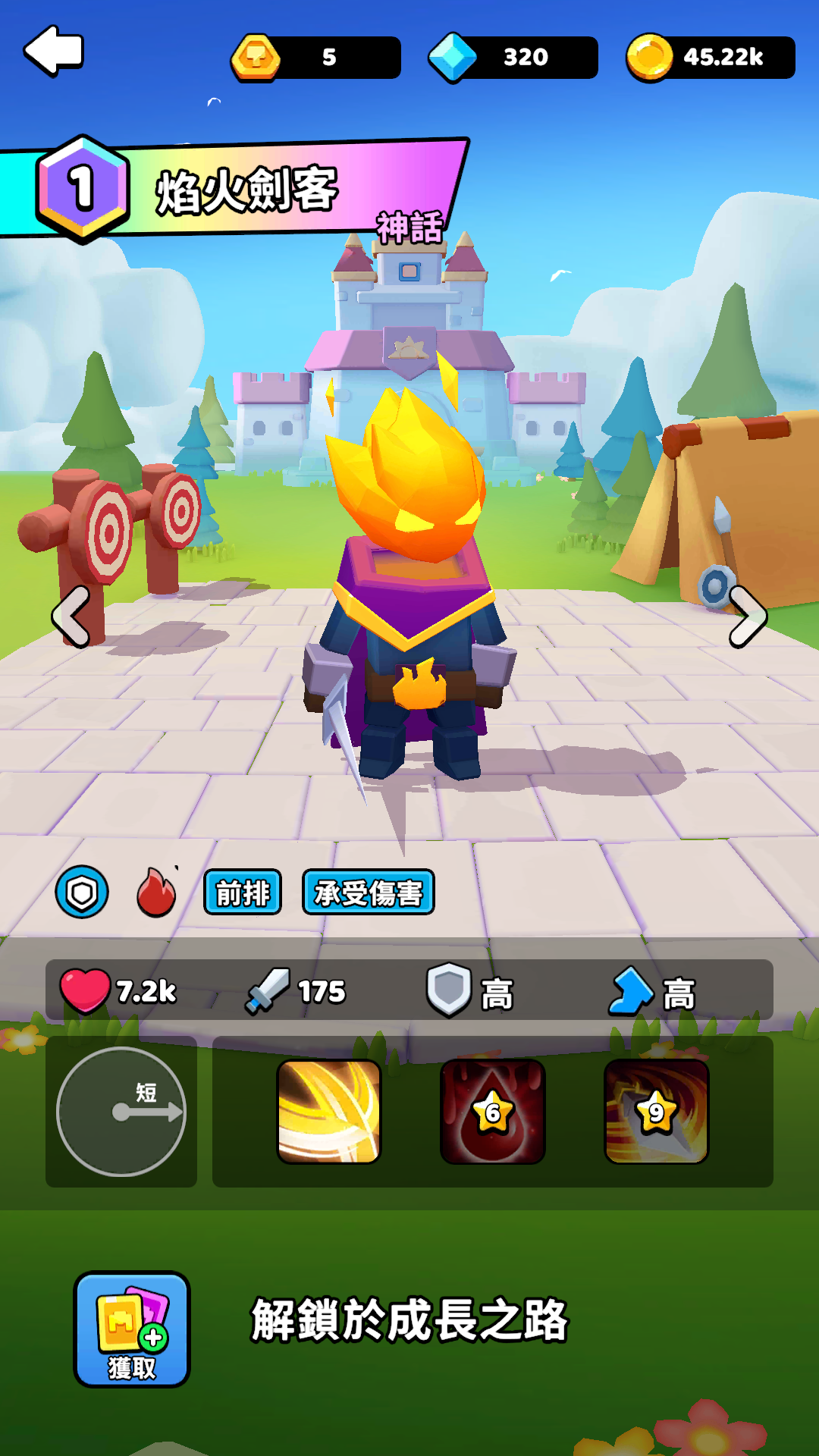This screenshot has height=1456, width=819.
Task: Tap the red flame element icon
Action: coord(156,893)
